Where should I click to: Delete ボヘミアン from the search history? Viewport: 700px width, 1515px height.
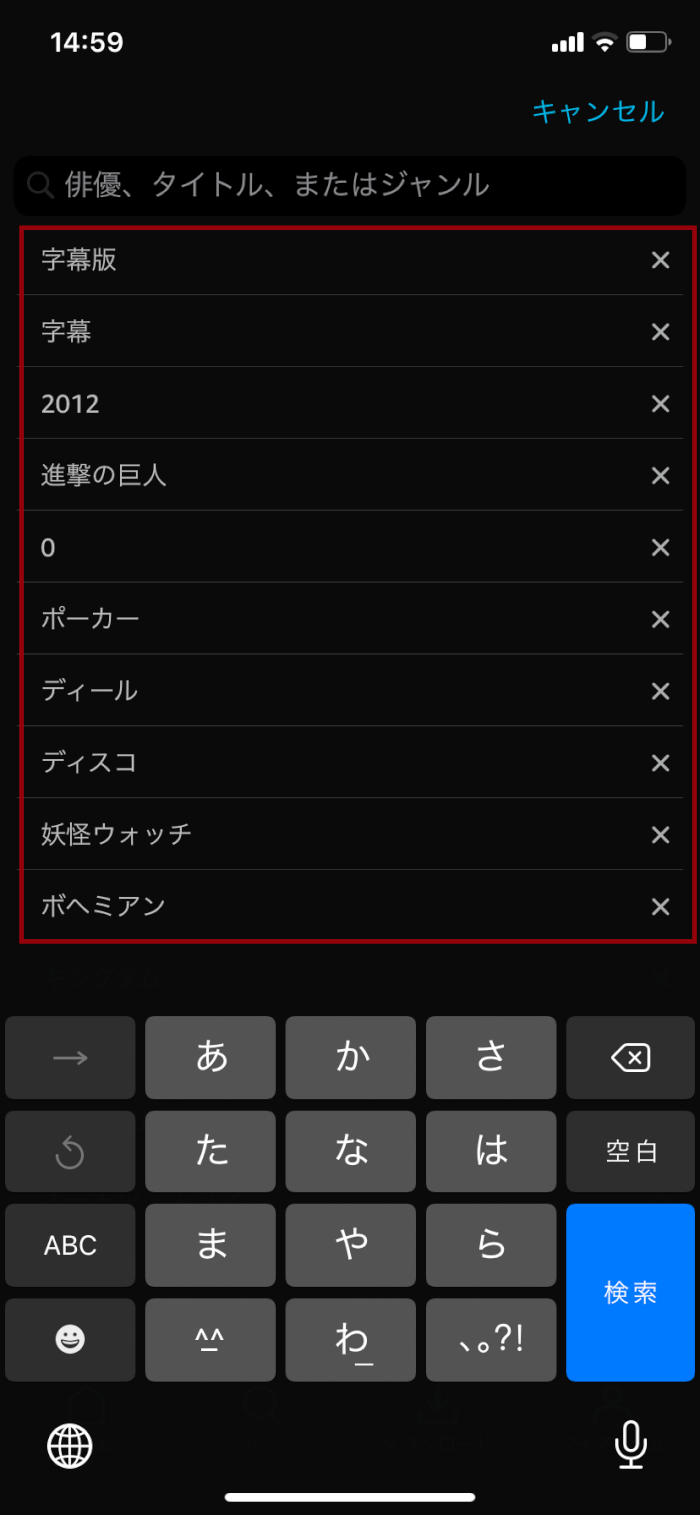[x=660, y=907]
